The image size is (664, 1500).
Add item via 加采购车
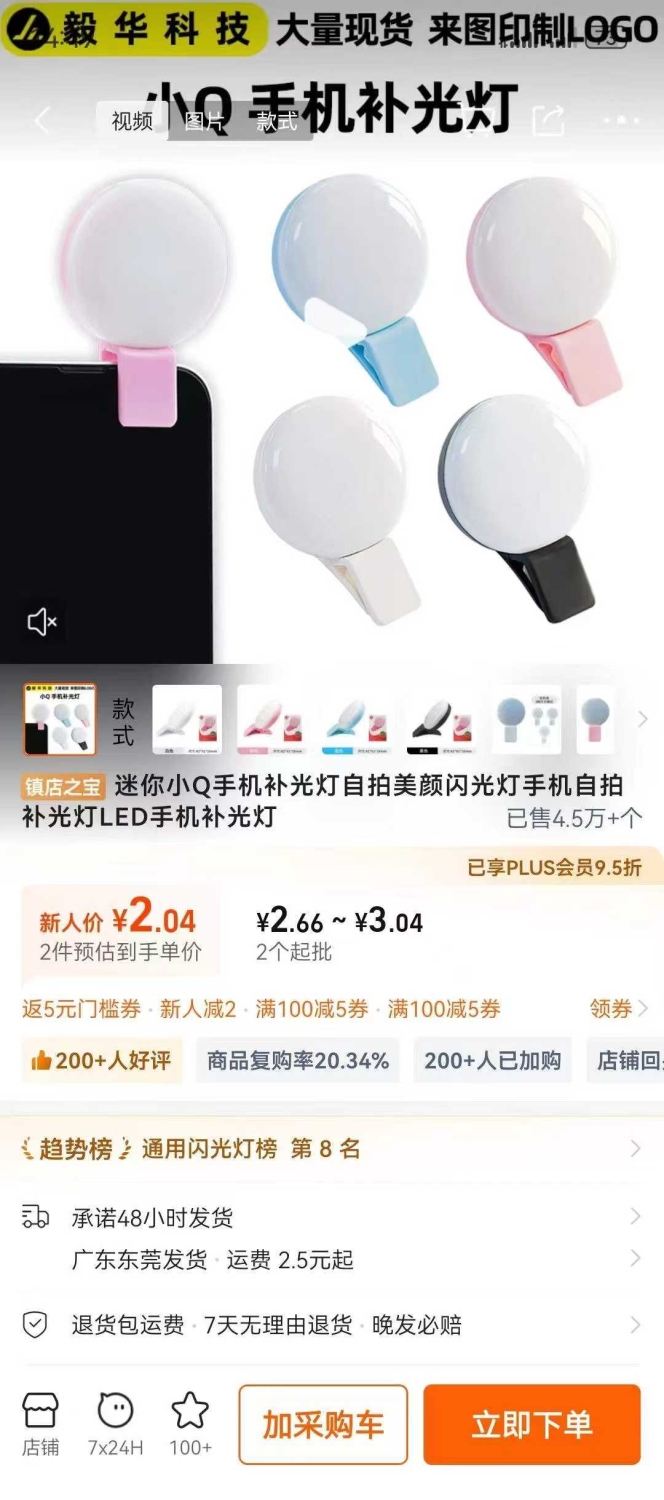coord(323,1425)
